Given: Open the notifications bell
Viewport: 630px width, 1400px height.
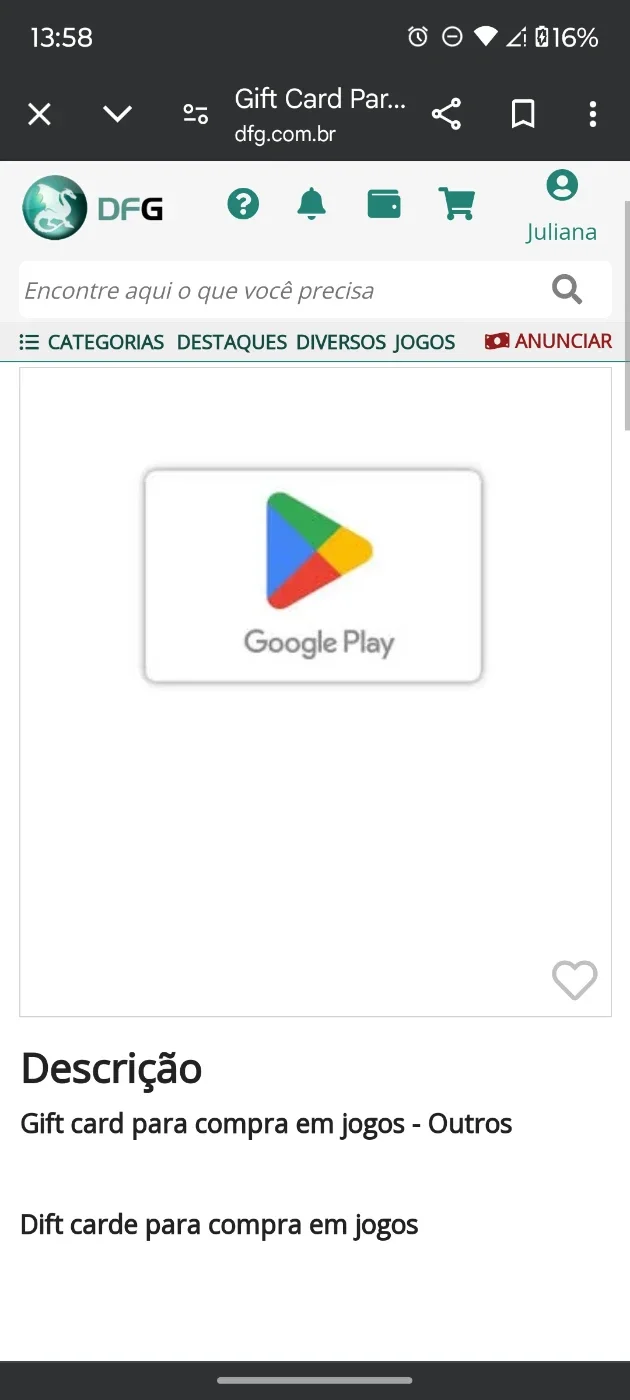Looking at the screenshot, I should coord(312,204).
